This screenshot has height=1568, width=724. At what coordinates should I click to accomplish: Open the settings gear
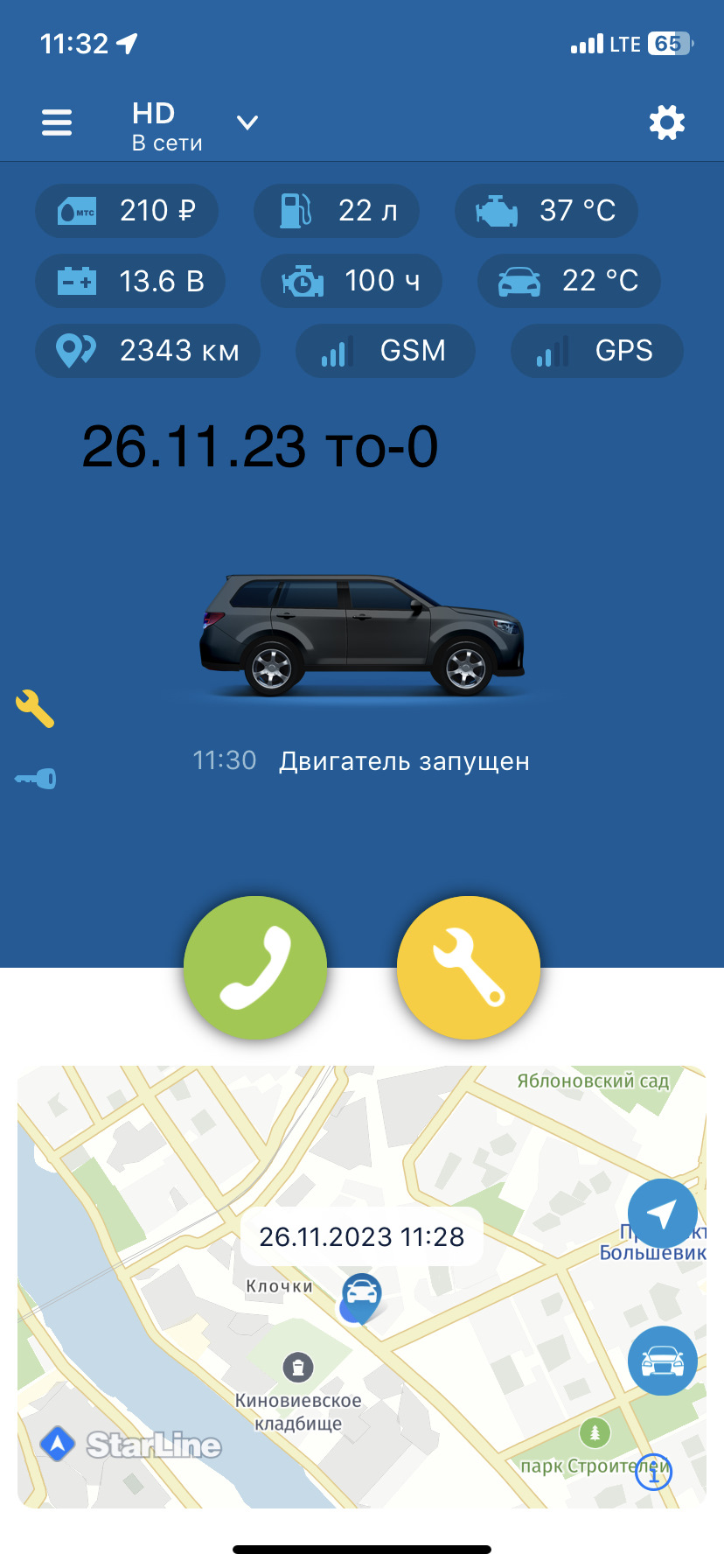[667, 122]
